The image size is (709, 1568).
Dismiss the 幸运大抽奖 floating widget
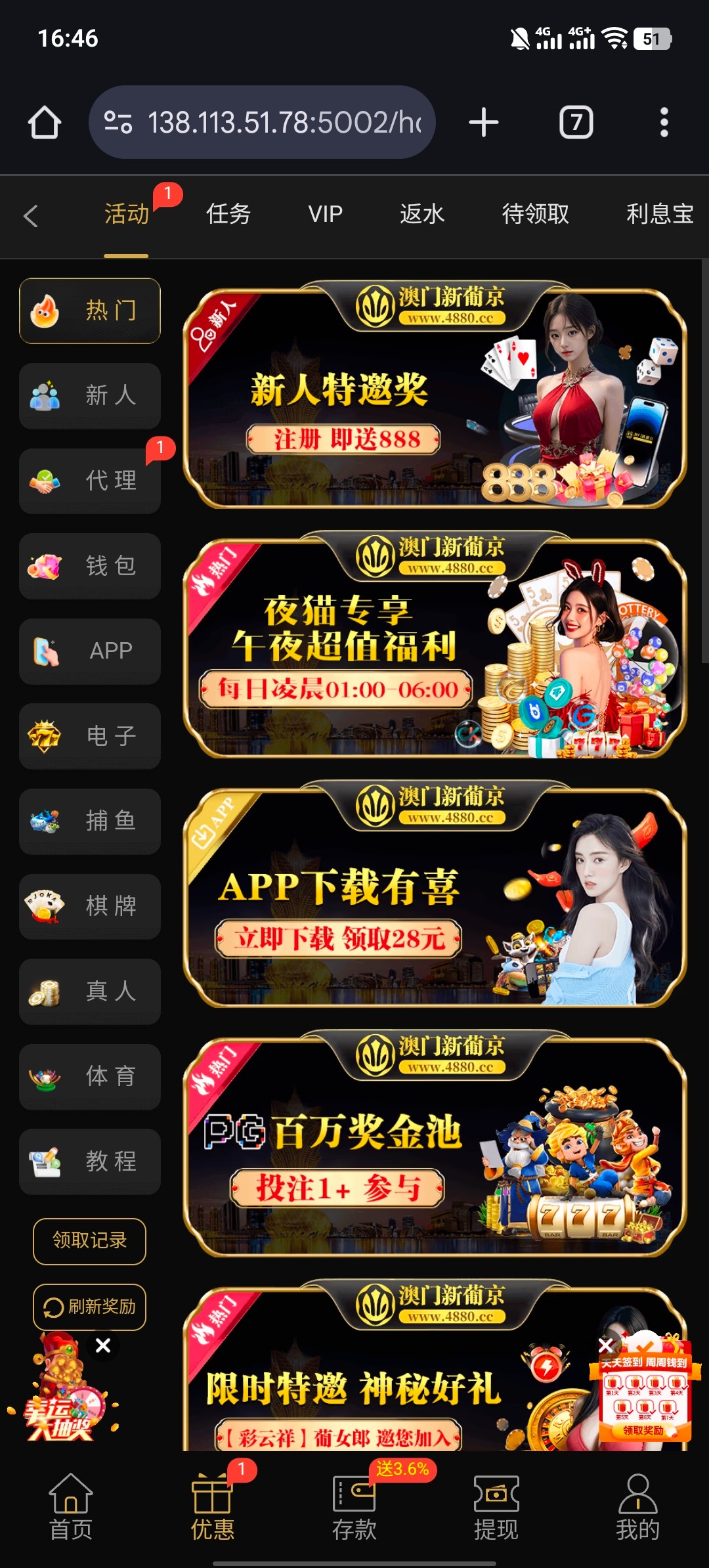[x=103, y=1345]
